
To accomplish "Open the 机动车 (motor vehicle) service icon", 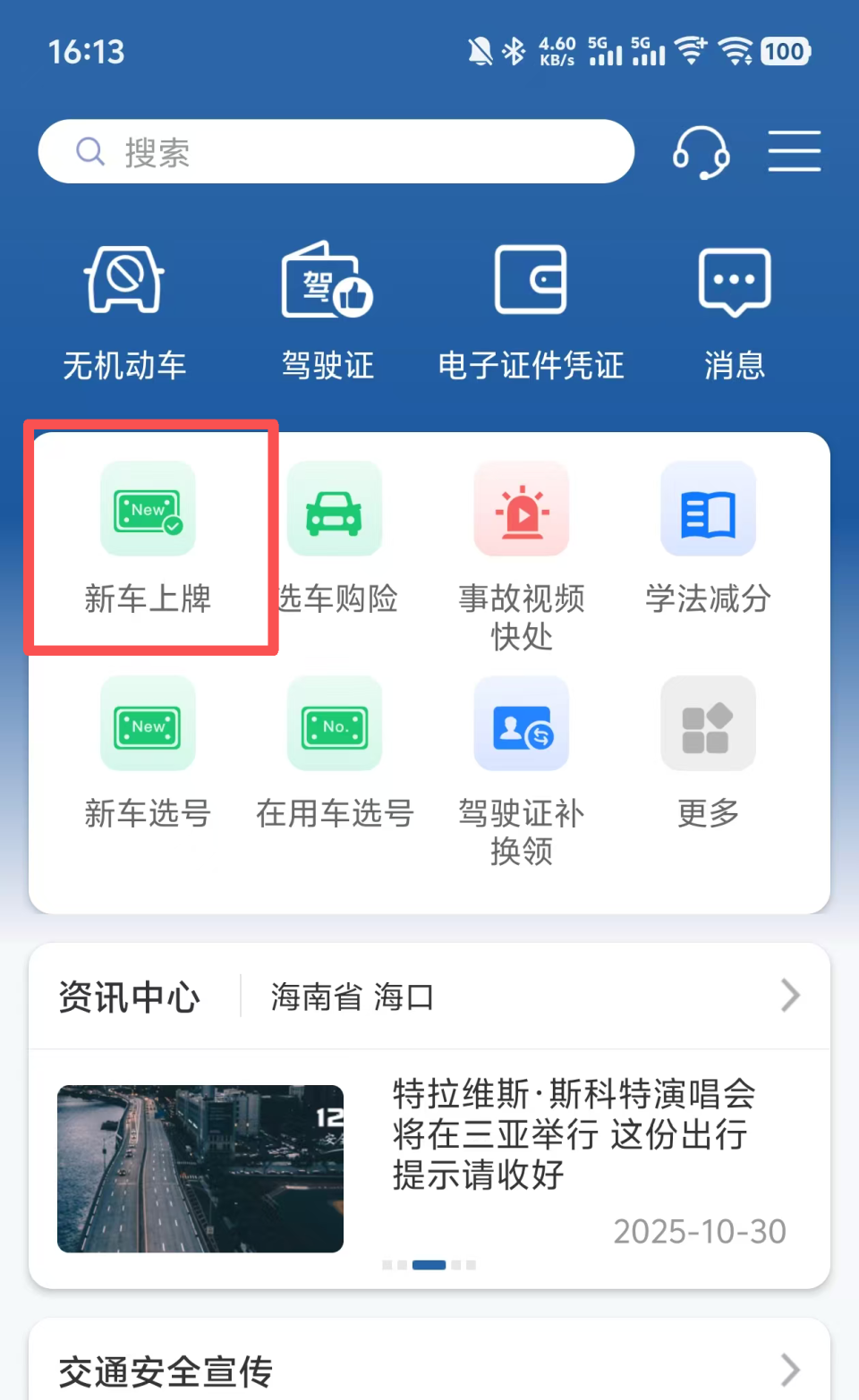I will point(123,309).
